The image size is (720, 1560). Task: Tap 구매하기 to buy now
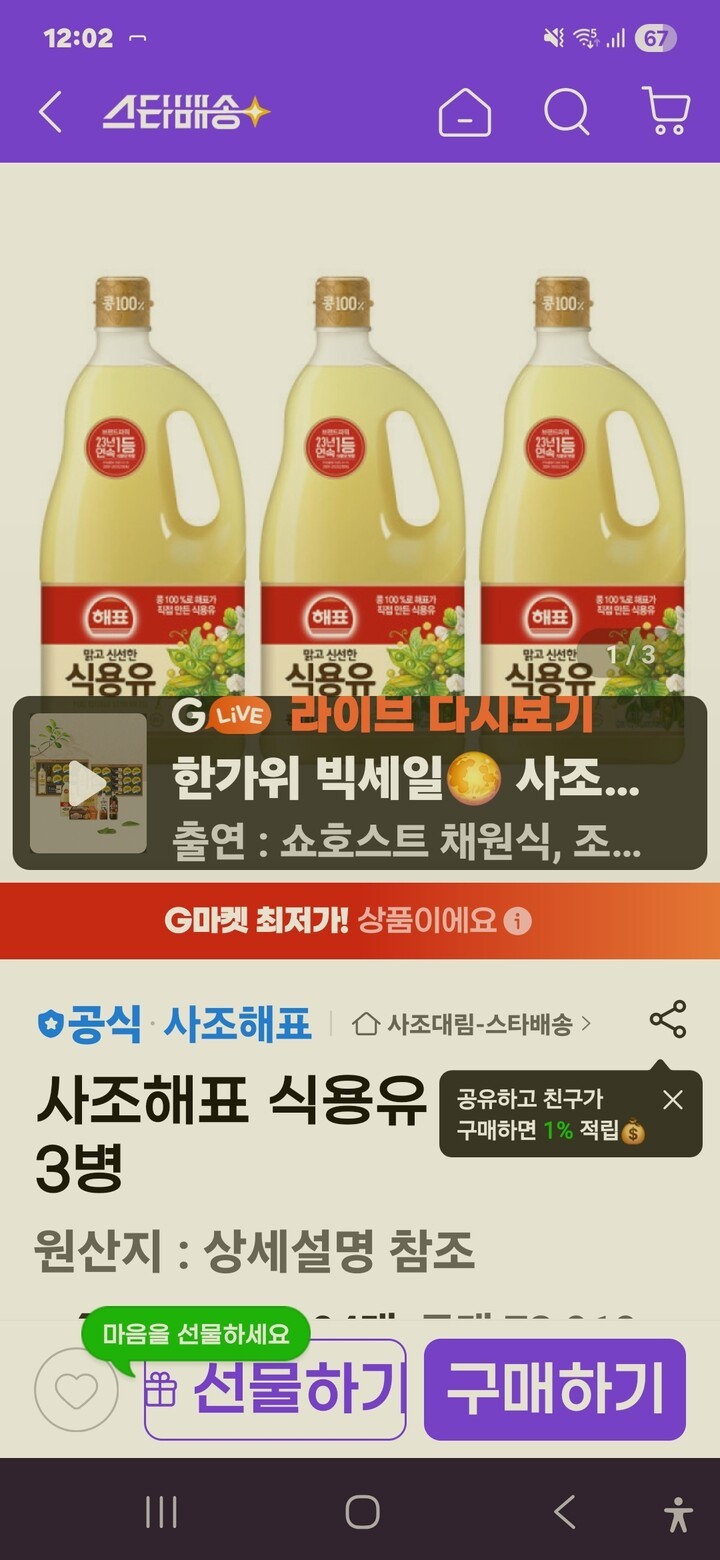(555, 1390)
